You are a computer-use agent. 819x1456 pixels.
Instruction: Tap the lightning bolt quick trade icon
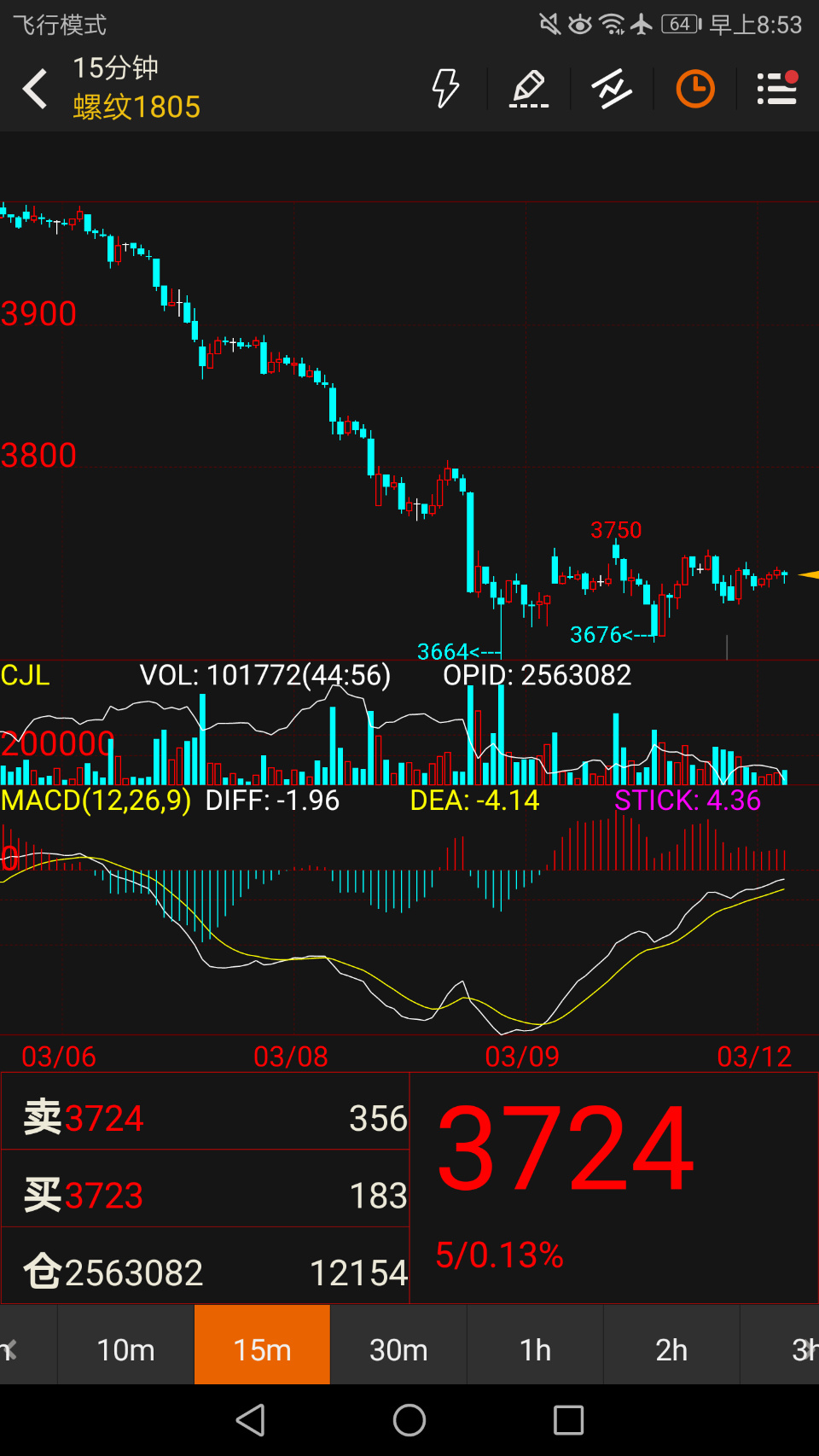(445, 89)
